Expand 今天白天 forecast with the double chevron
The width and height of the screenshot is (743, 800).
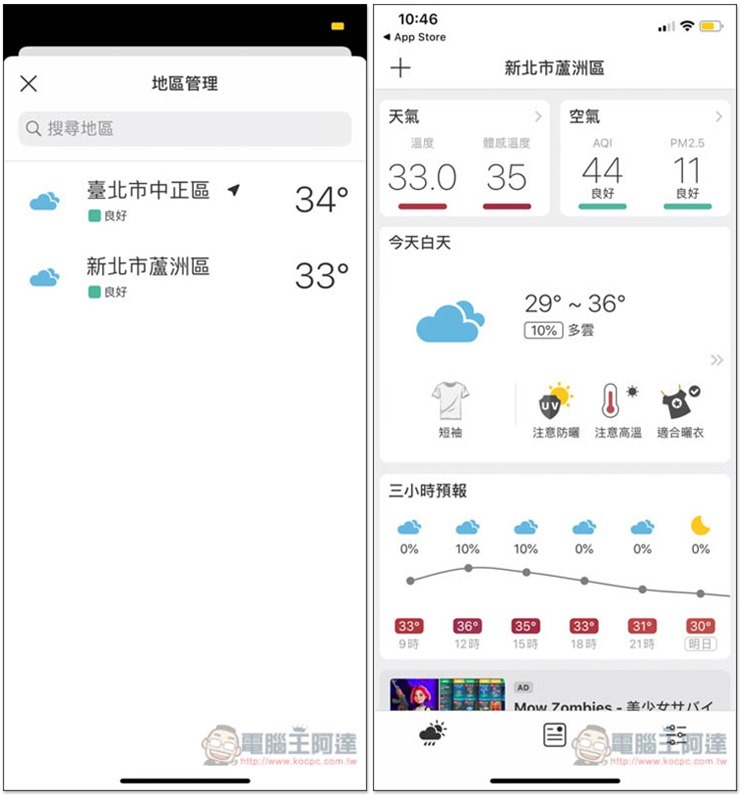pyautogui.click(x=716, y=360)
